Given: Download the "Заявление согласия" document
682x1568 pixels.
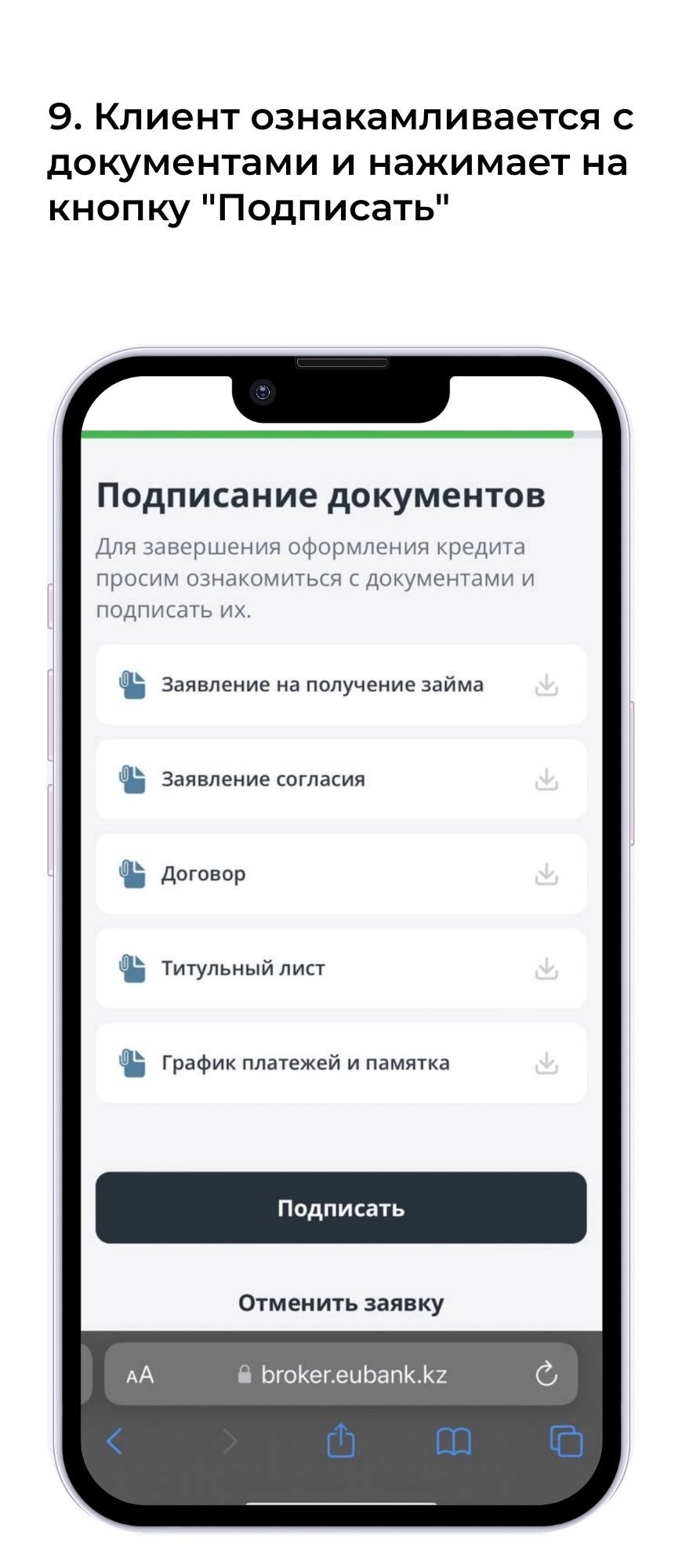Looking at the screenshot, I should click(546, 779).
